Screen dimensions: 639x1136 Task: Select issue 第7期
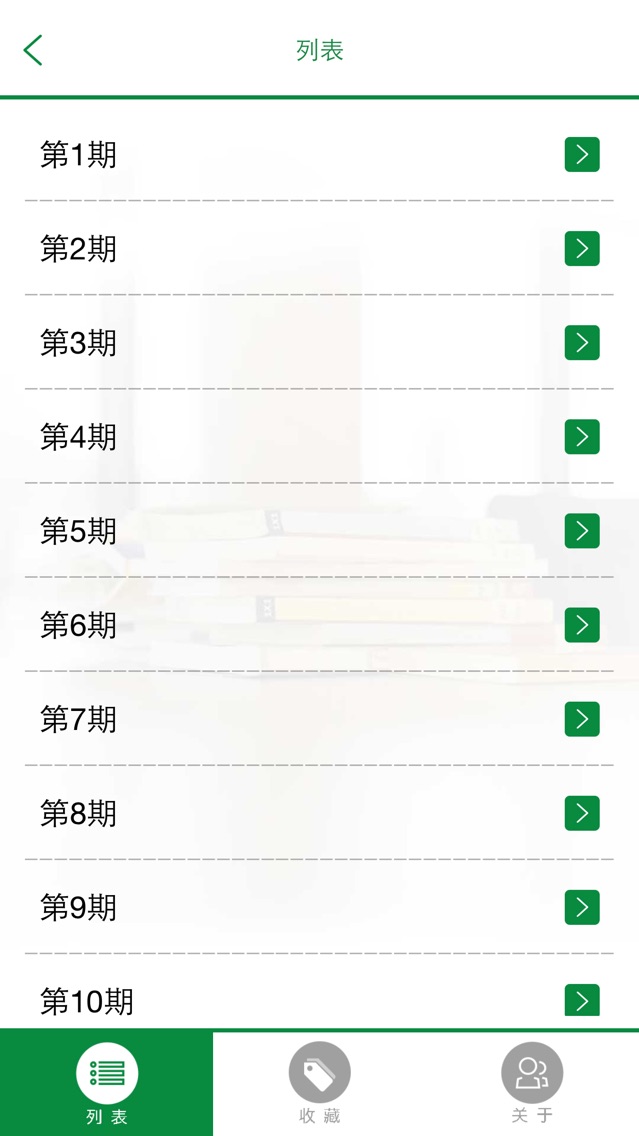coord(320,719)
